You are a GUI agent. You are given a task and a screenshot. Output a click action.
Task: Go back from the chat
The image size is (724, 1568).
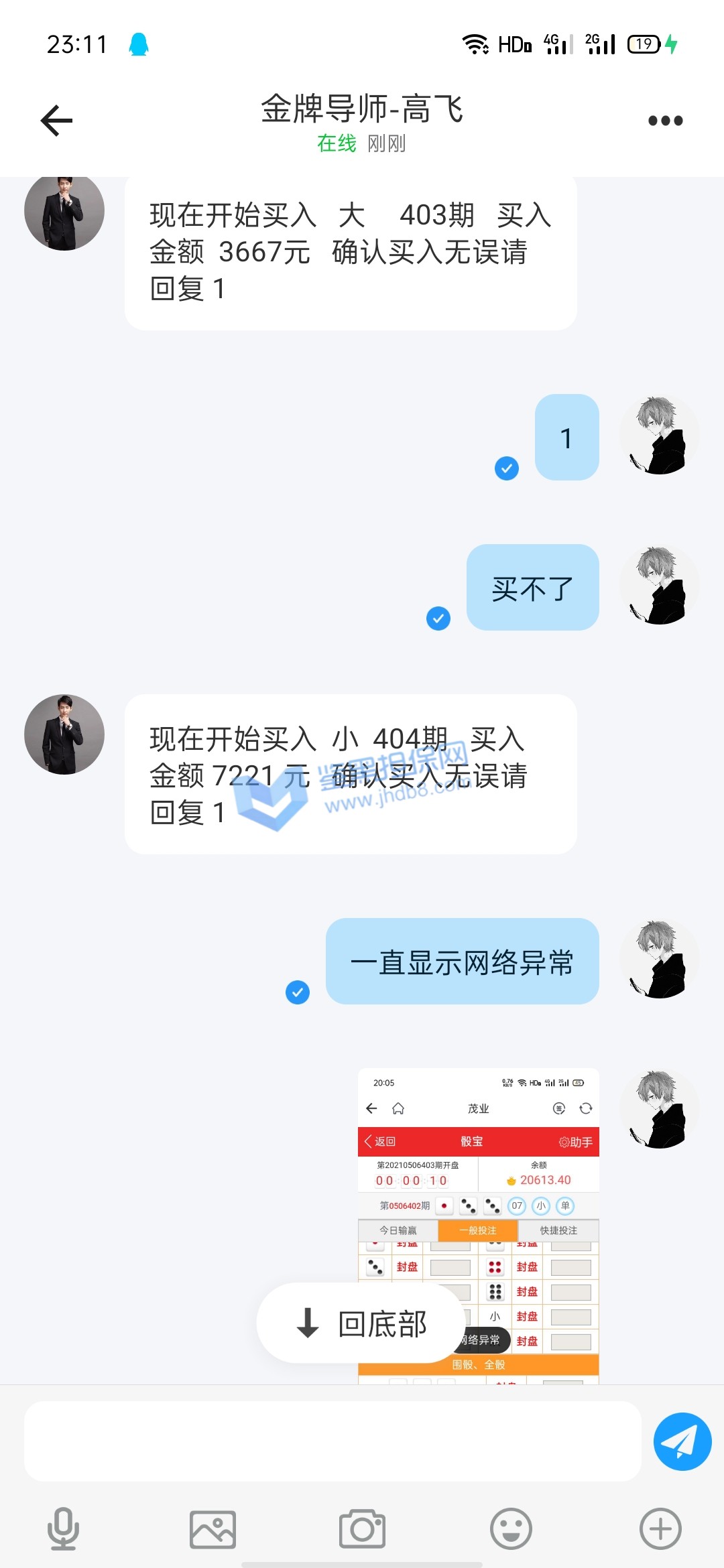point(56,121)
